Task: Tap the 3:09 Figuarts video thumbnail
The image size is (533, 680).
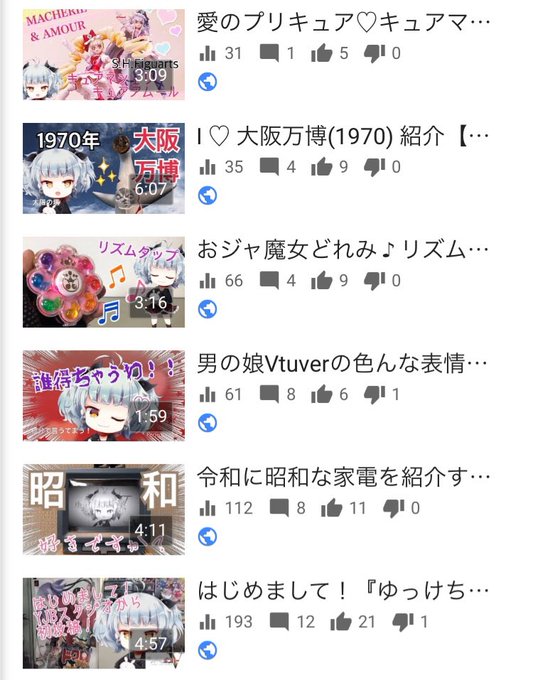Action: point(104,55)
